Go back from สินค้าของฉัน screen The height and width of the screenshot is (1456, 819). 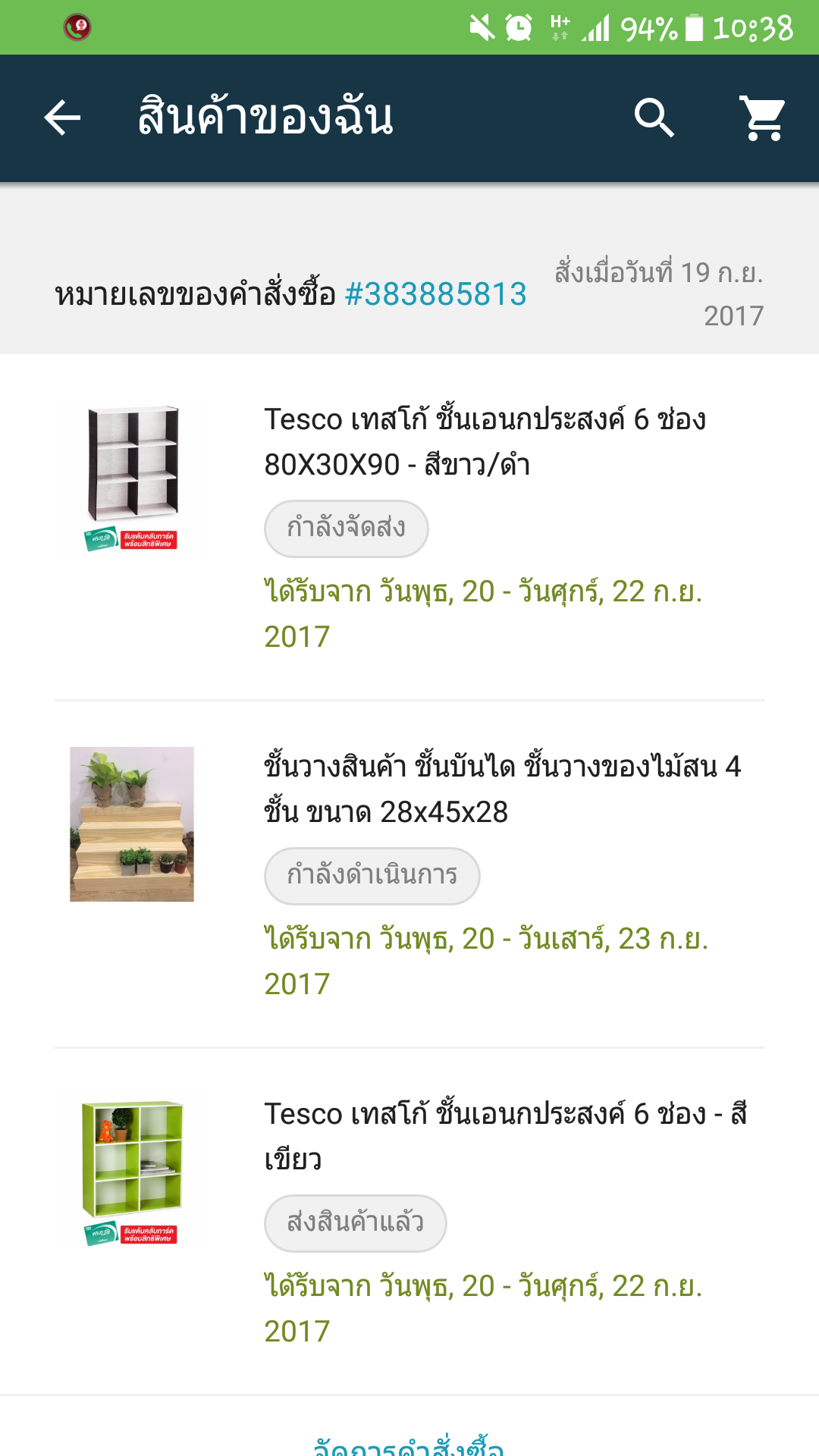pos(62,118)
